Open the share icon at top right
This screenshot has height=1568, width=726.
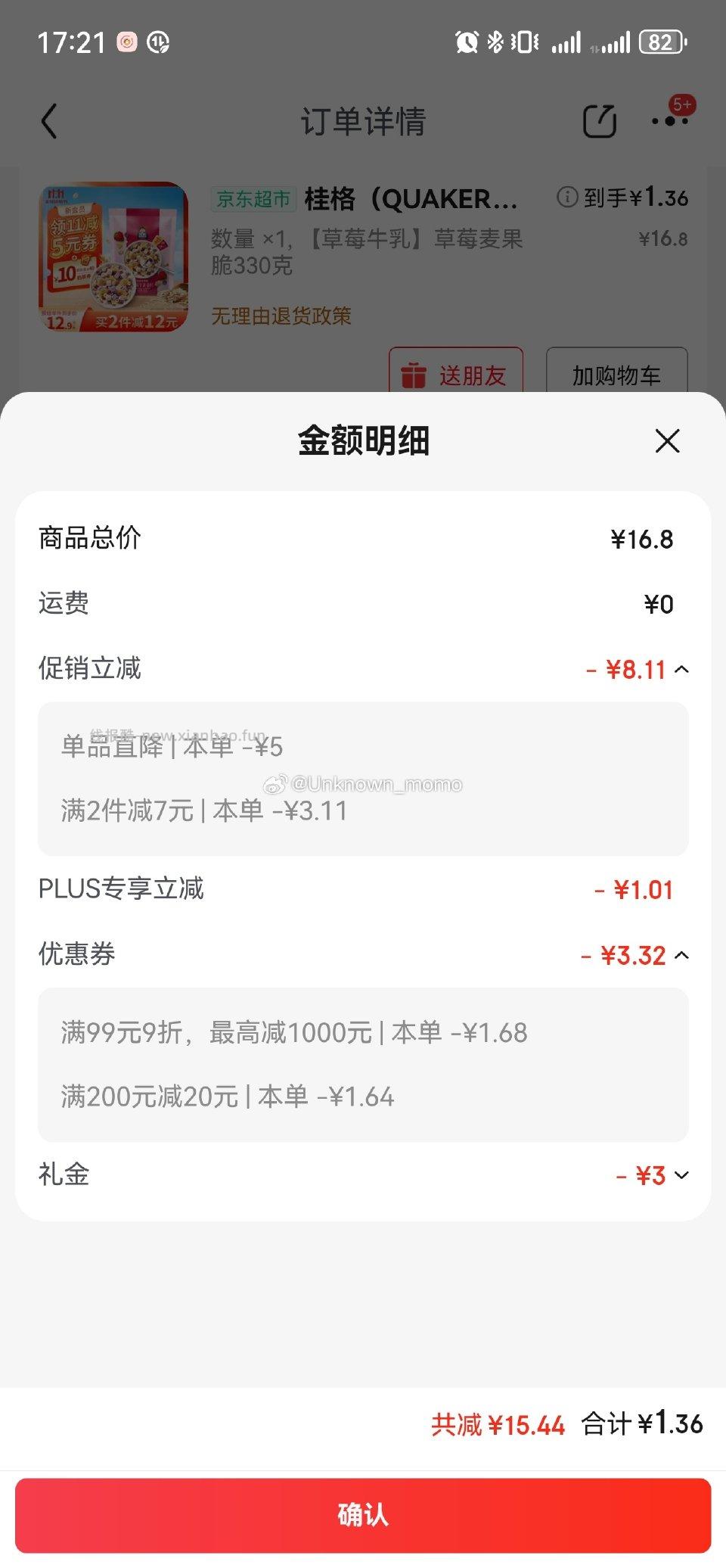click(600, 121)
